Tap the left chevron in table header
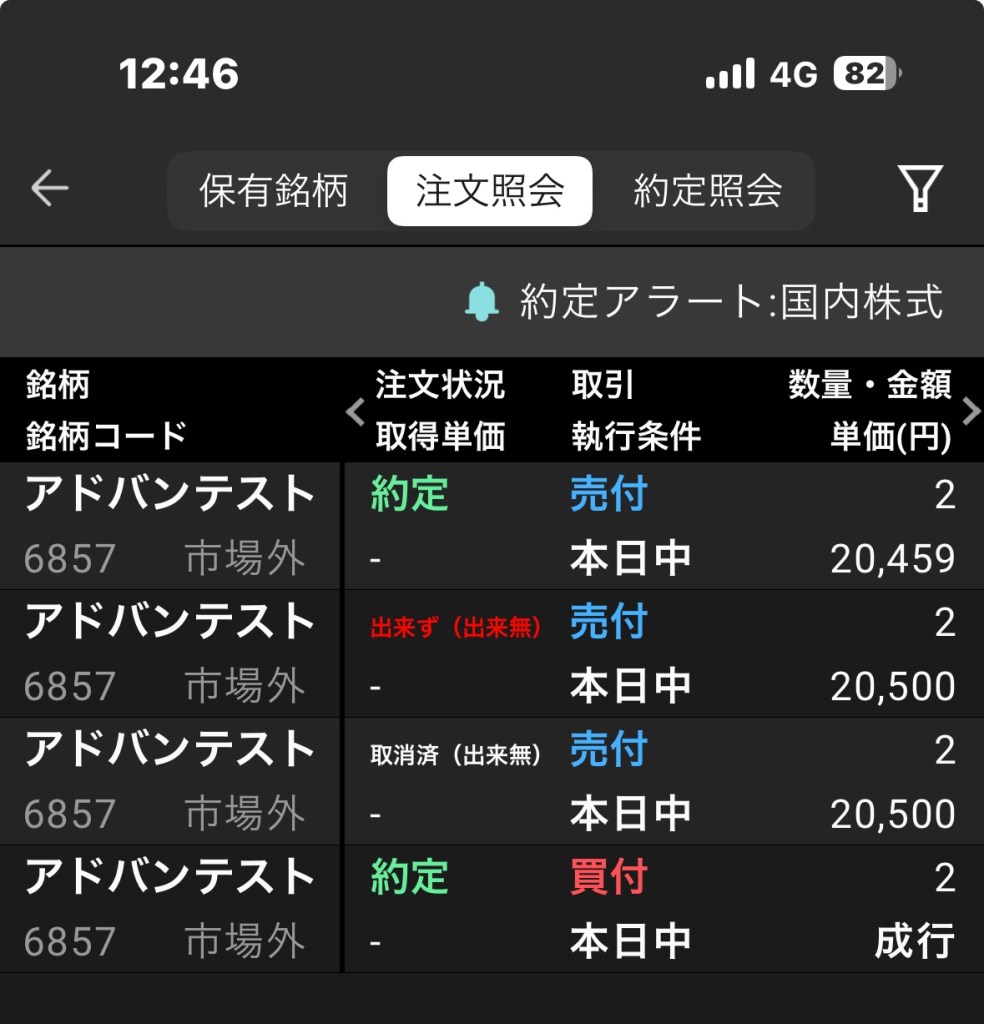Screen dimensions: 984x1024 (x=354, y=411)
